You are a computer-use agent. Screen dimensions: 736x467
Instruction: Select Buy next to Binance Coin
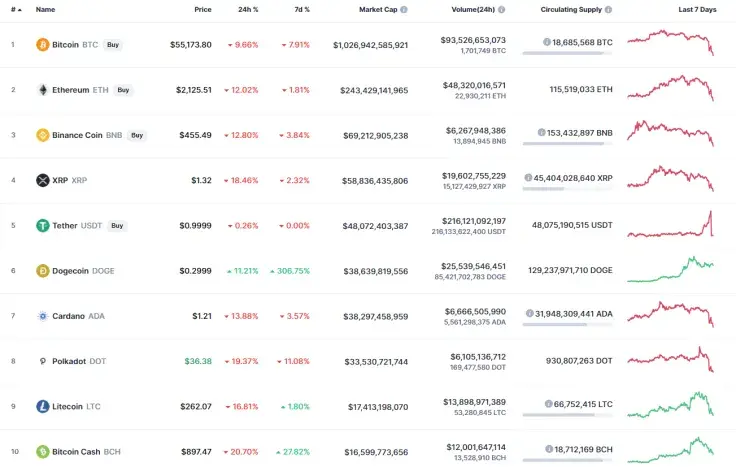tap(136, 135)
